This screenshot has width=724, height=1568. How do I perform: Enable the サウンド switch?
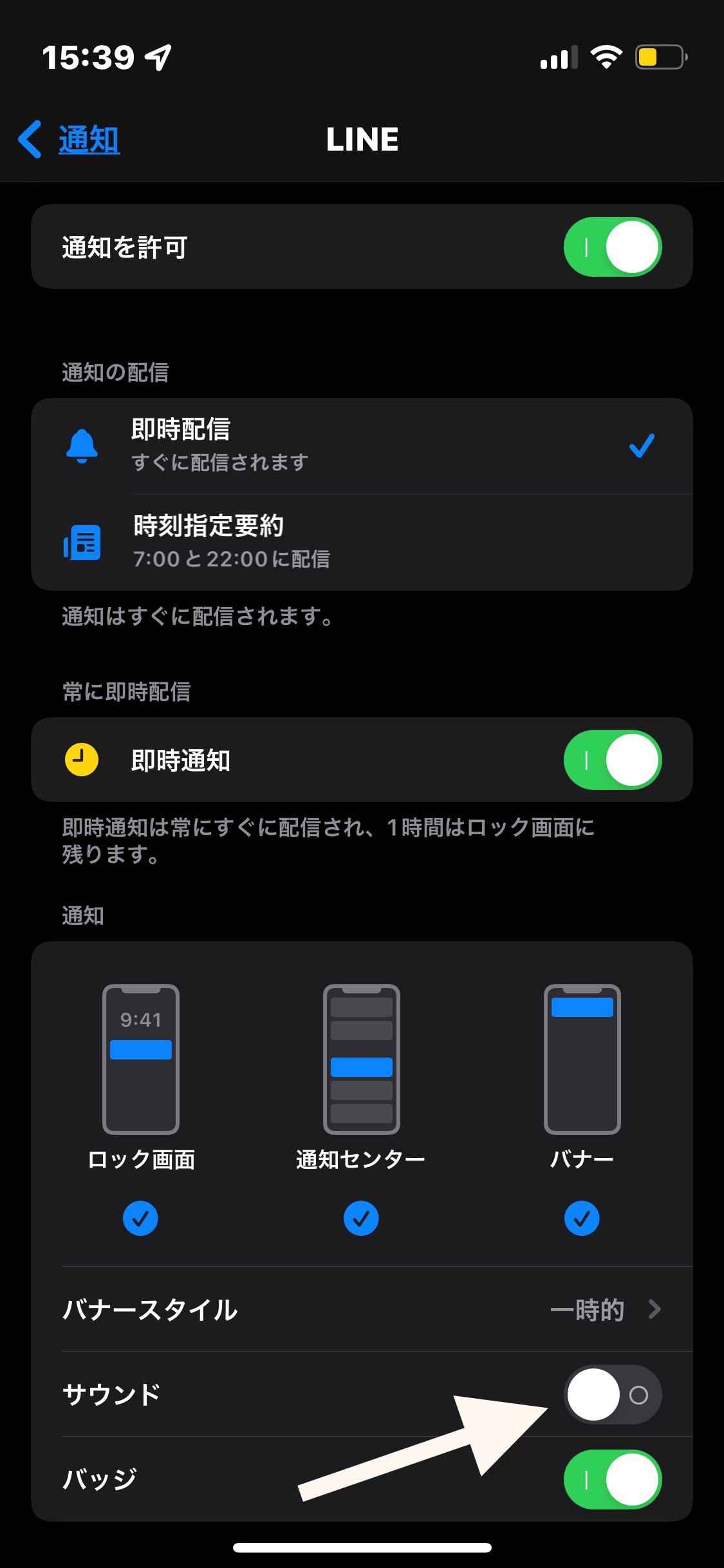[612, 1394]
